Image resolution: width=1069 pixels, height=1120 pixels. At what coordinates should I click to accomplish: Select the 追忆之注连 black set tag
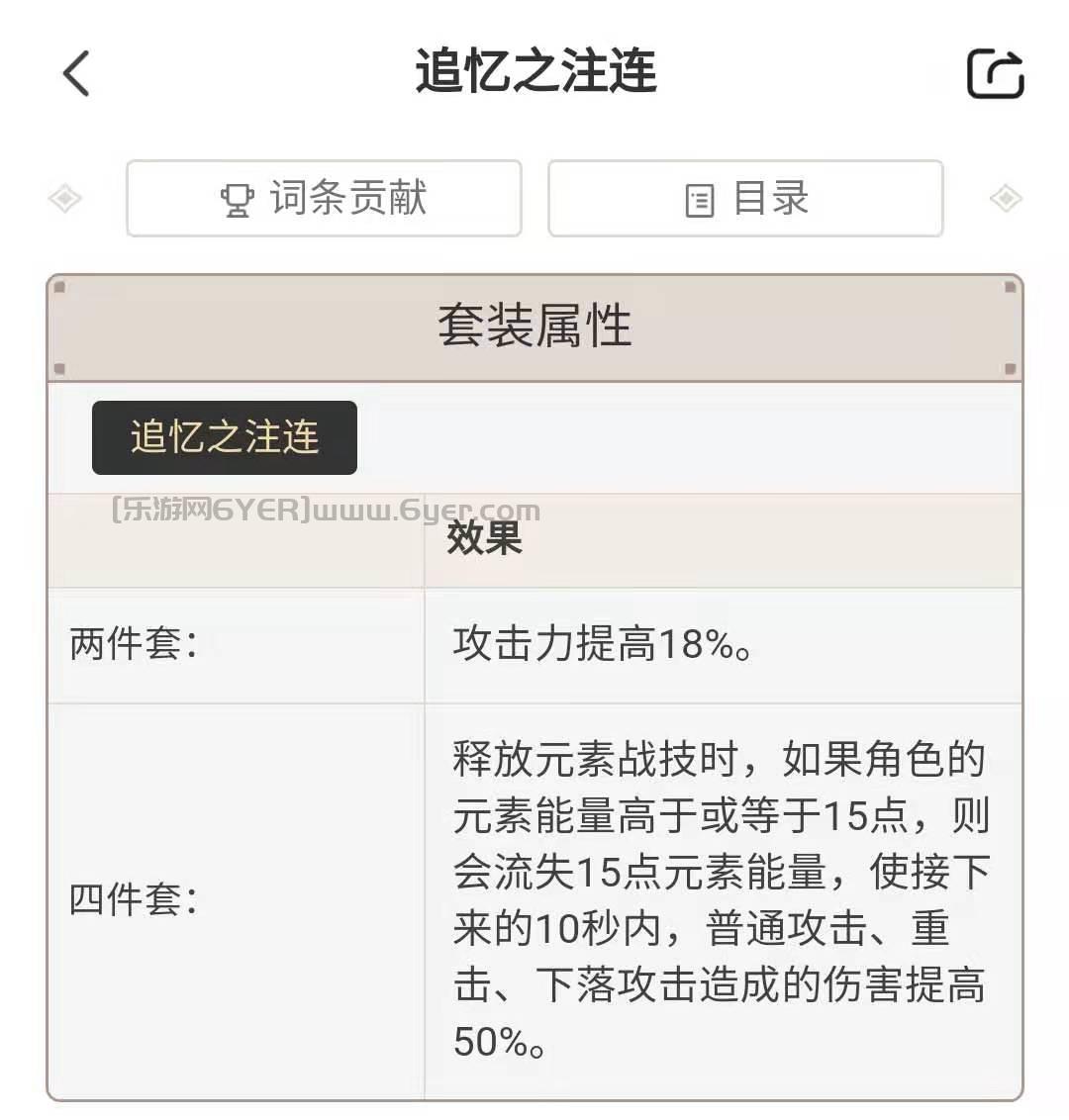click(x=224, y=437)
